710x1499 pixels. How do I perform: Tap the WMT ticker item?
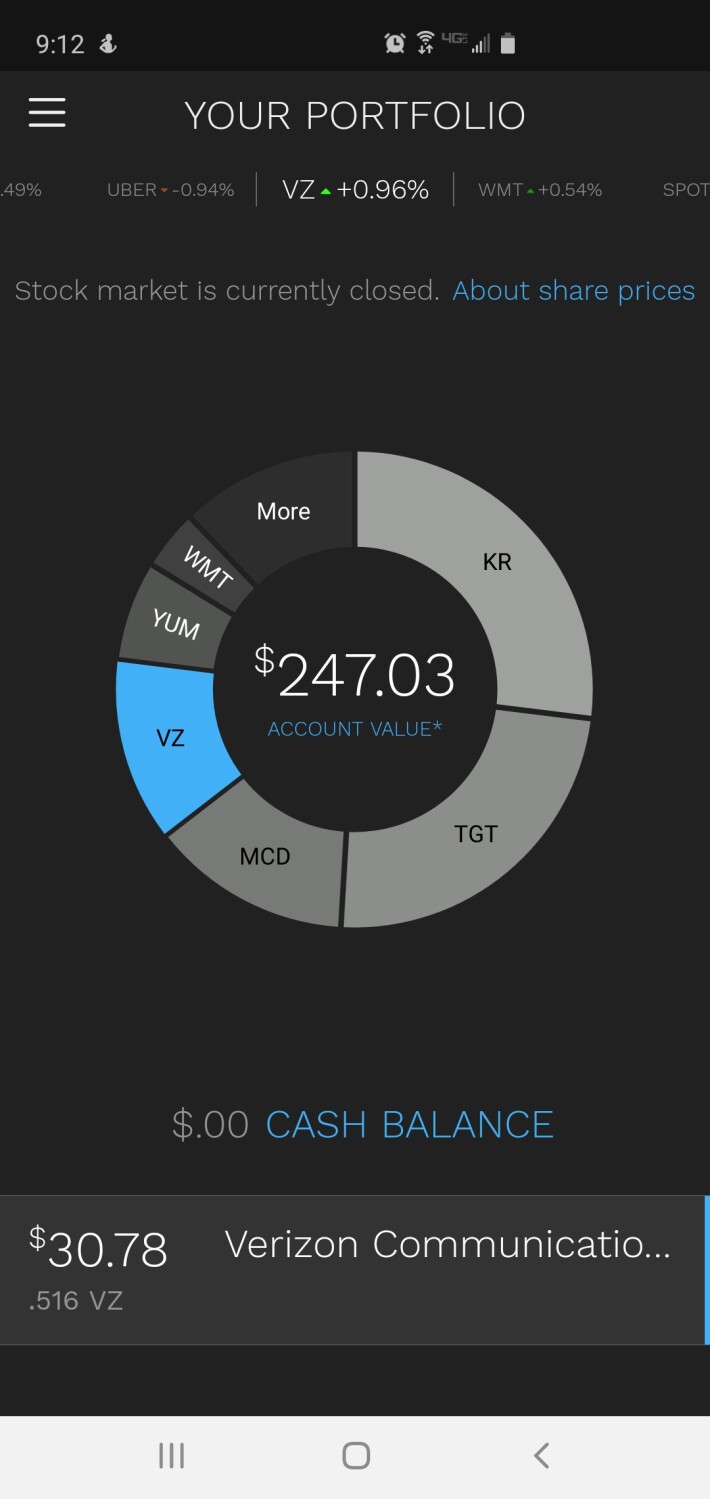(x=540, y=190)
